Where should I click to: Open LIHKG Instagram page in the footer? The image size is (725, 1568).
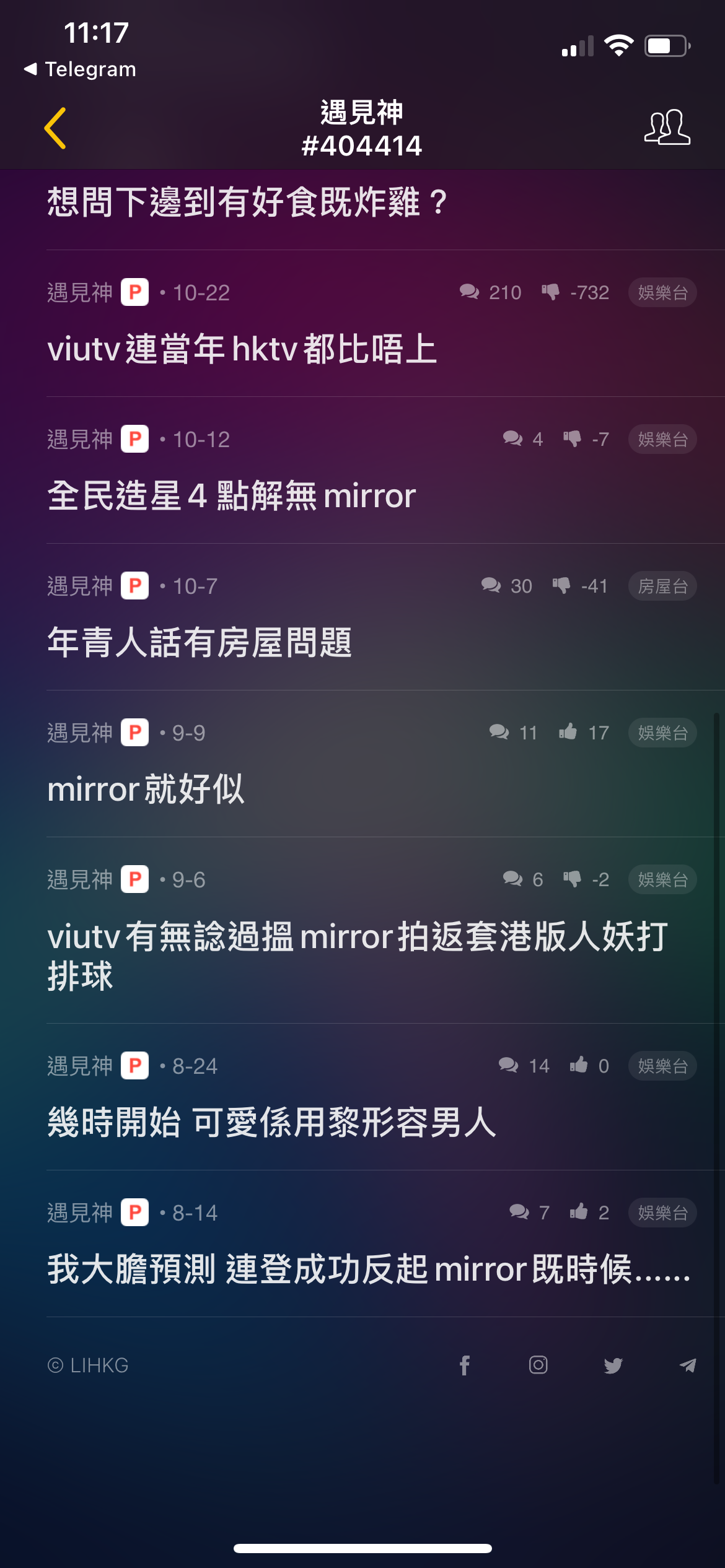tap(538, 1365)
